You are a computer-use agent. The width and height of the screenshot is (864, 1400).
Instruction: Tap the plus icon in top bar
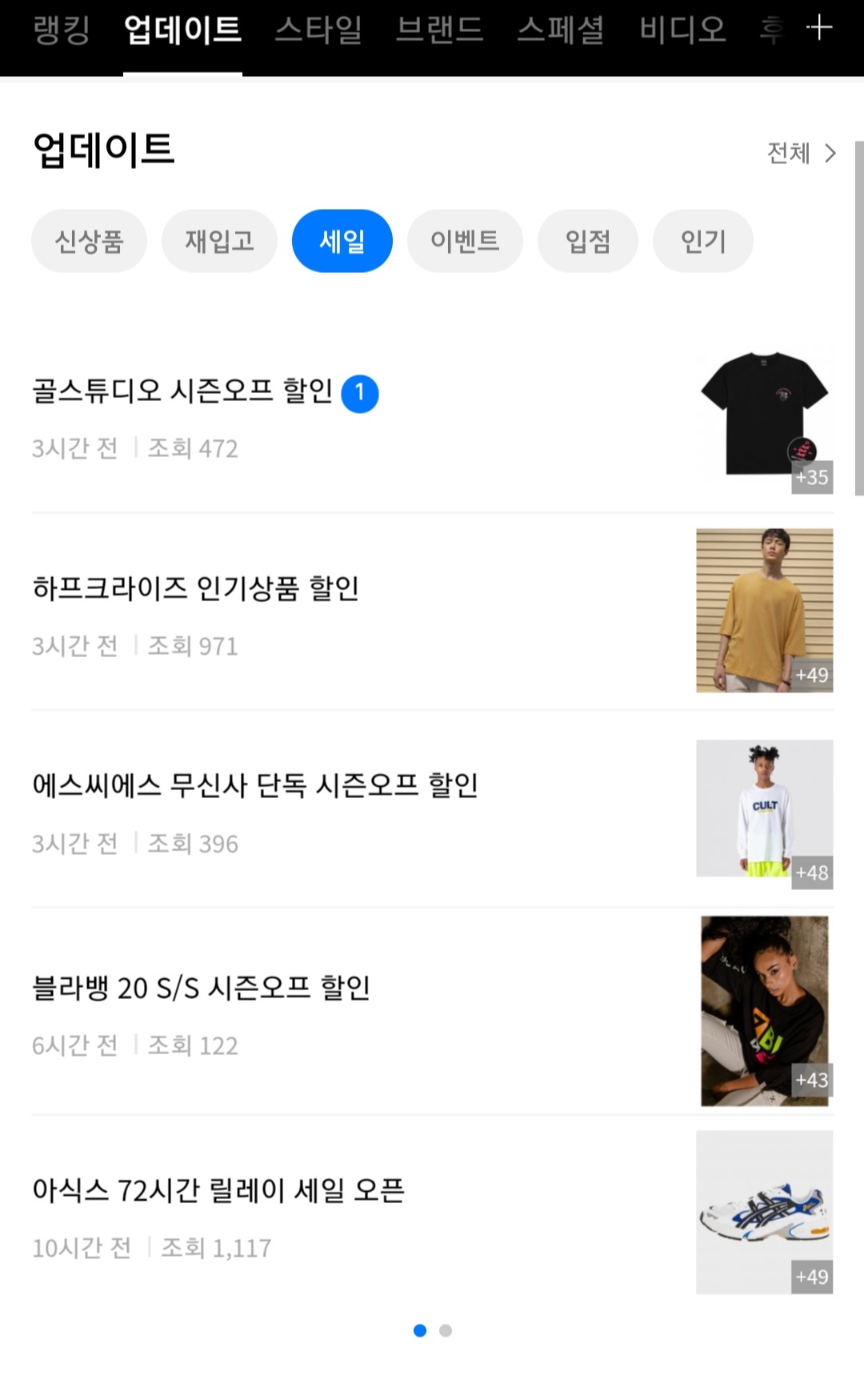click(819, 29)
